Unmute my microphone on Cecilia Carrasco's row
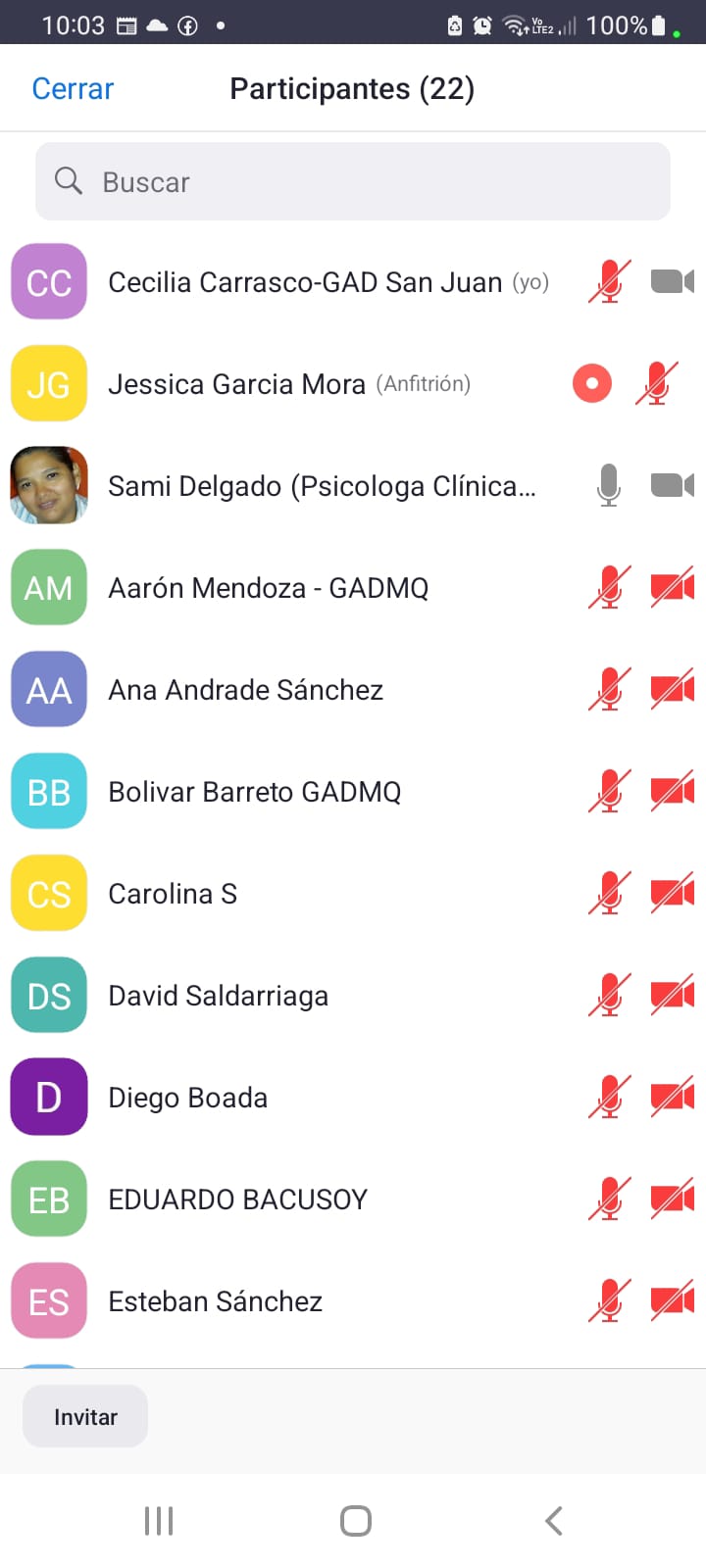The width and height of the screenshot is (706, 1568). point(609,282)
